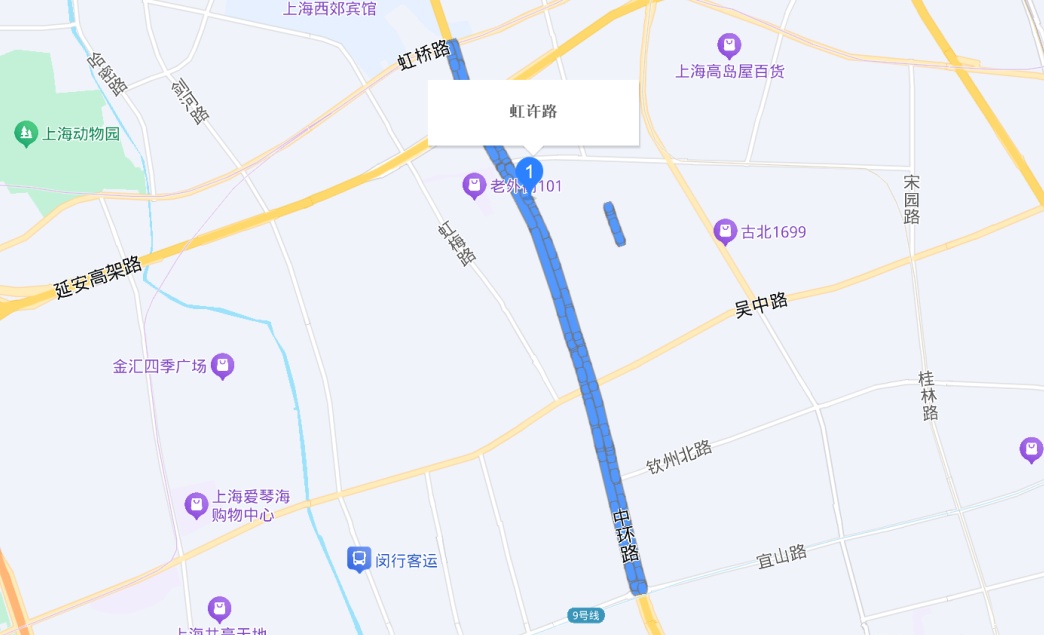The height and width of the screenshot is (635, 1044).
Task: Open the 上海爱琴海购物中心 marker
Action: tap(197, 505)
